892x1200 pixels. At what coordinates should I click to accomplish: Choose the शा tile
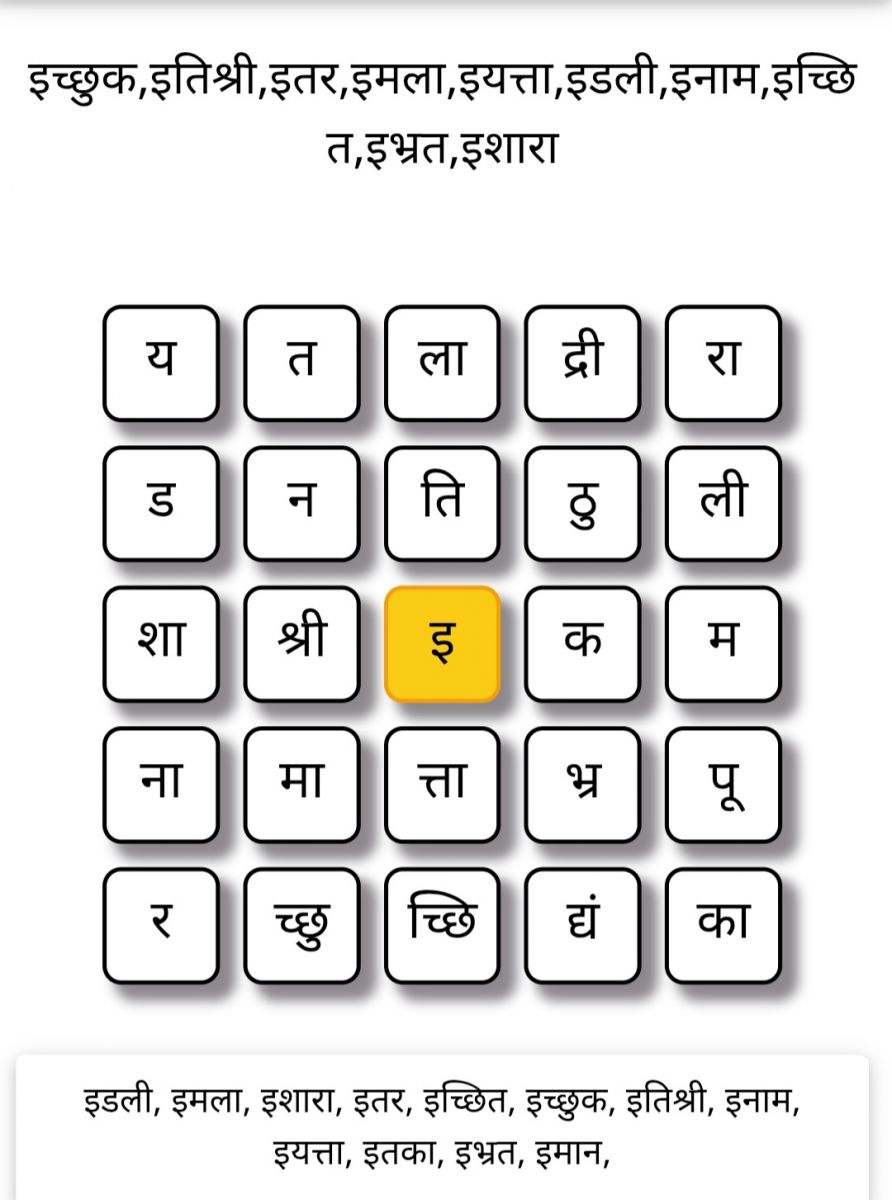[160, 644]
